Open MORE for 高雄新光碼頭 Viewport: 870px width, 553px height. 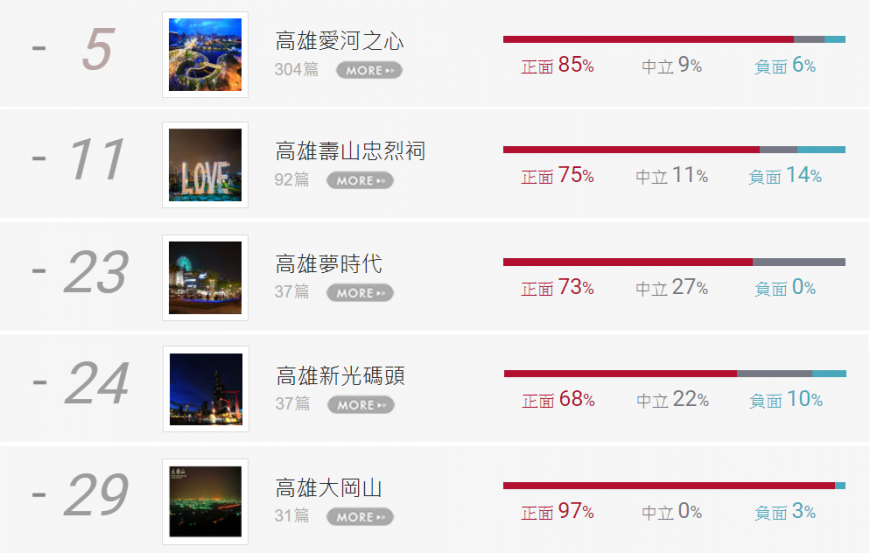(361, 405)
